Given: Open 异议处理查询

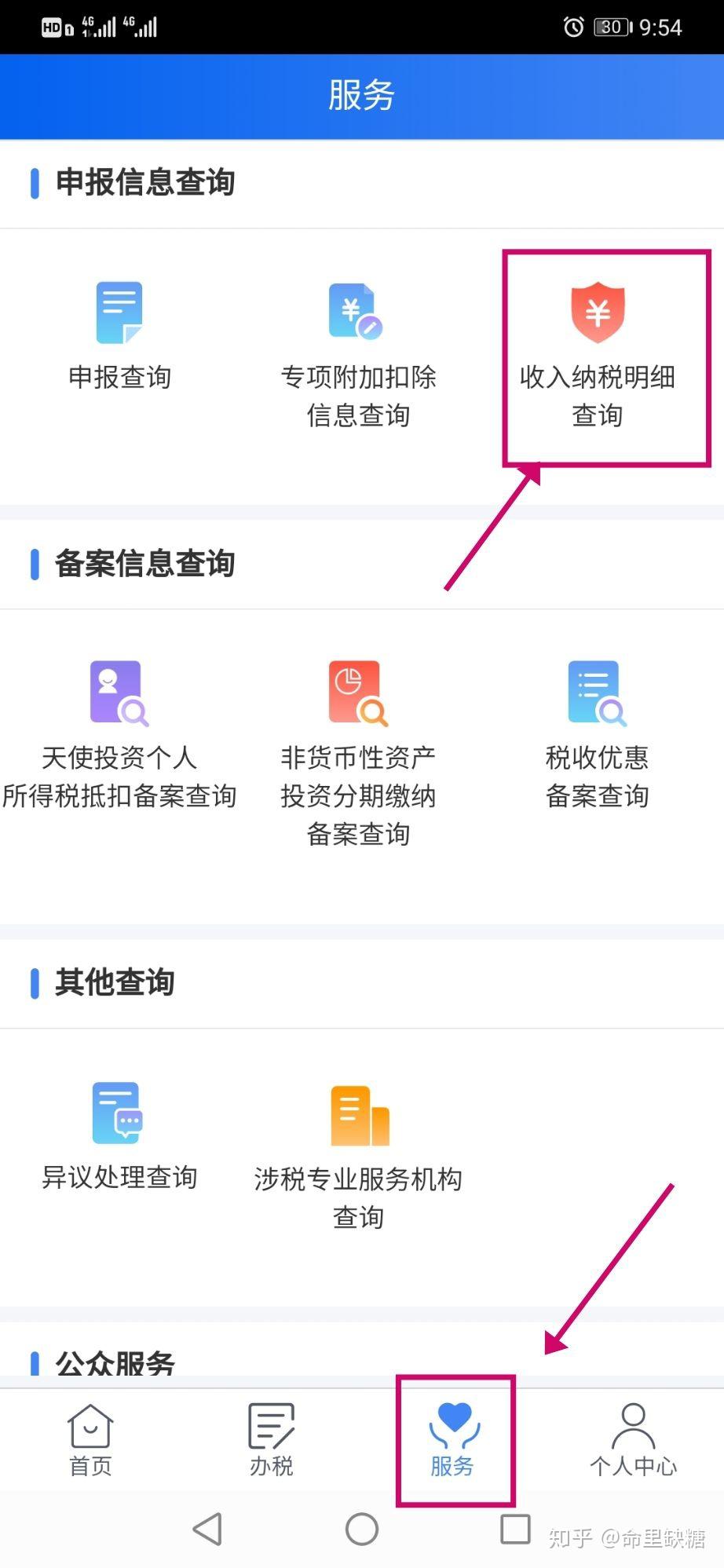Looking at the screenshot, I should click(119, 1135).
